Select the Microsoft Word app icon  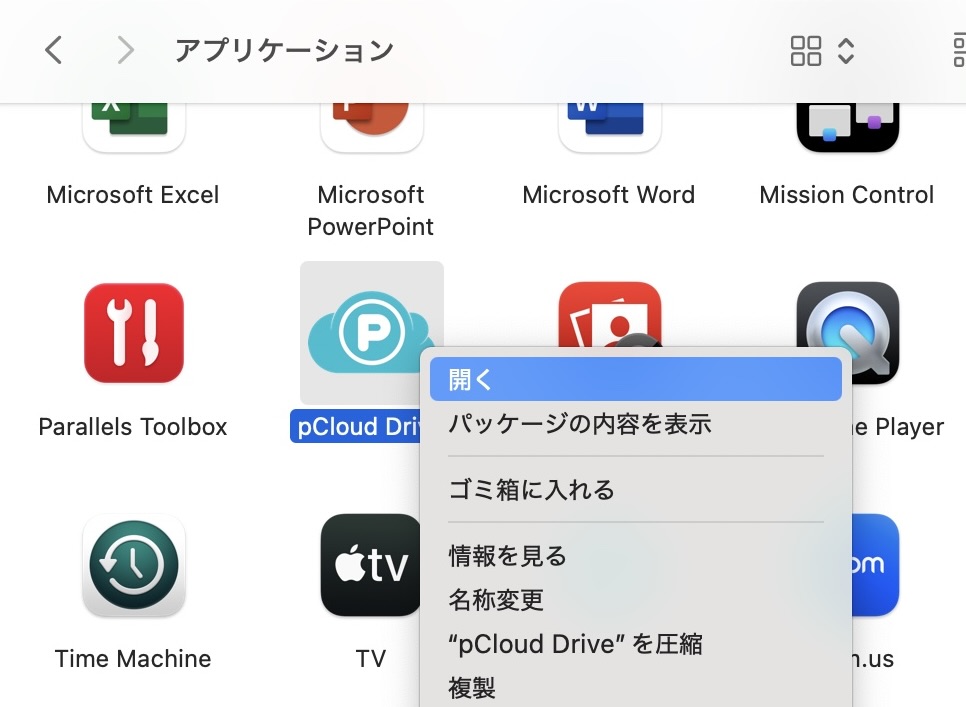point(609,125)
